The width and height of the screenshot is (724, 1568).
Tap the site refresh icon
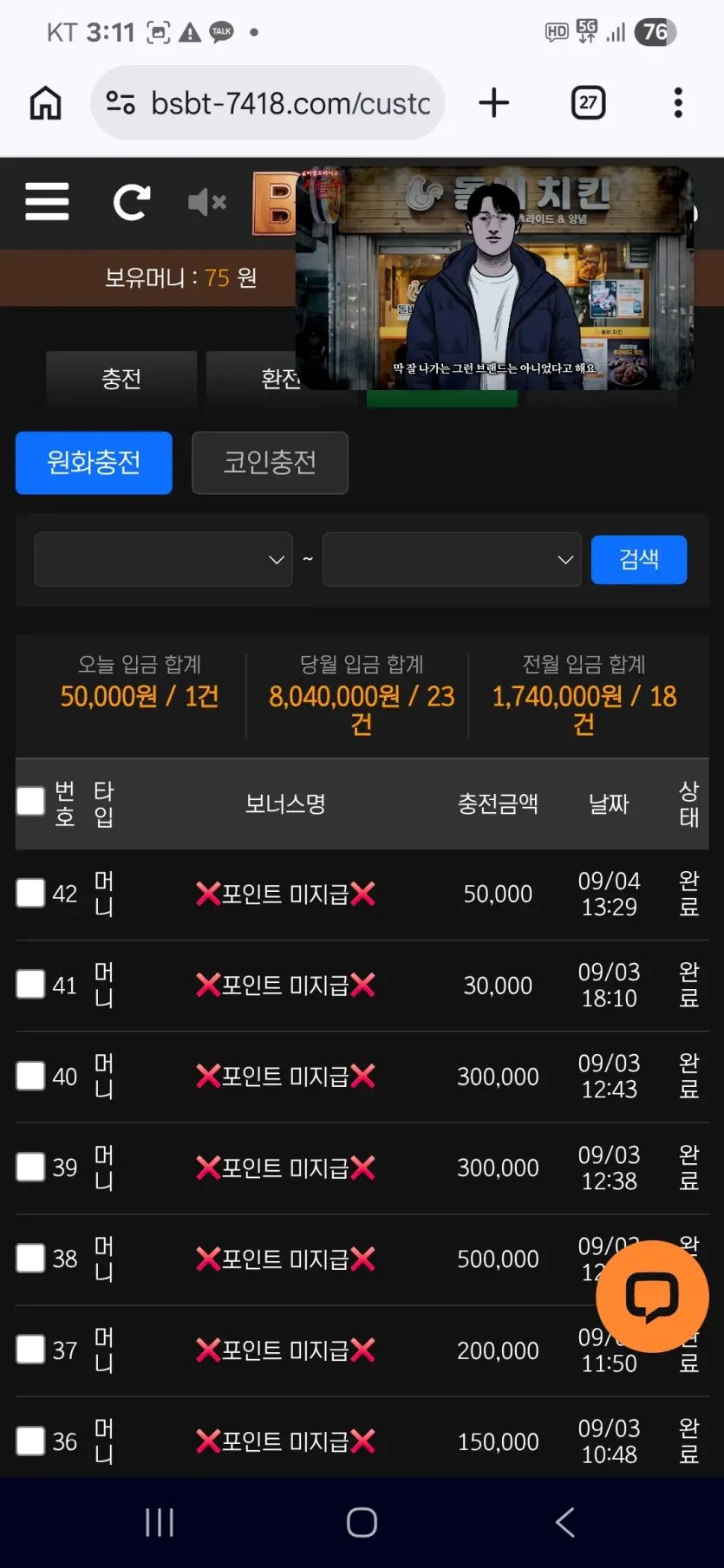click(132, 202)
